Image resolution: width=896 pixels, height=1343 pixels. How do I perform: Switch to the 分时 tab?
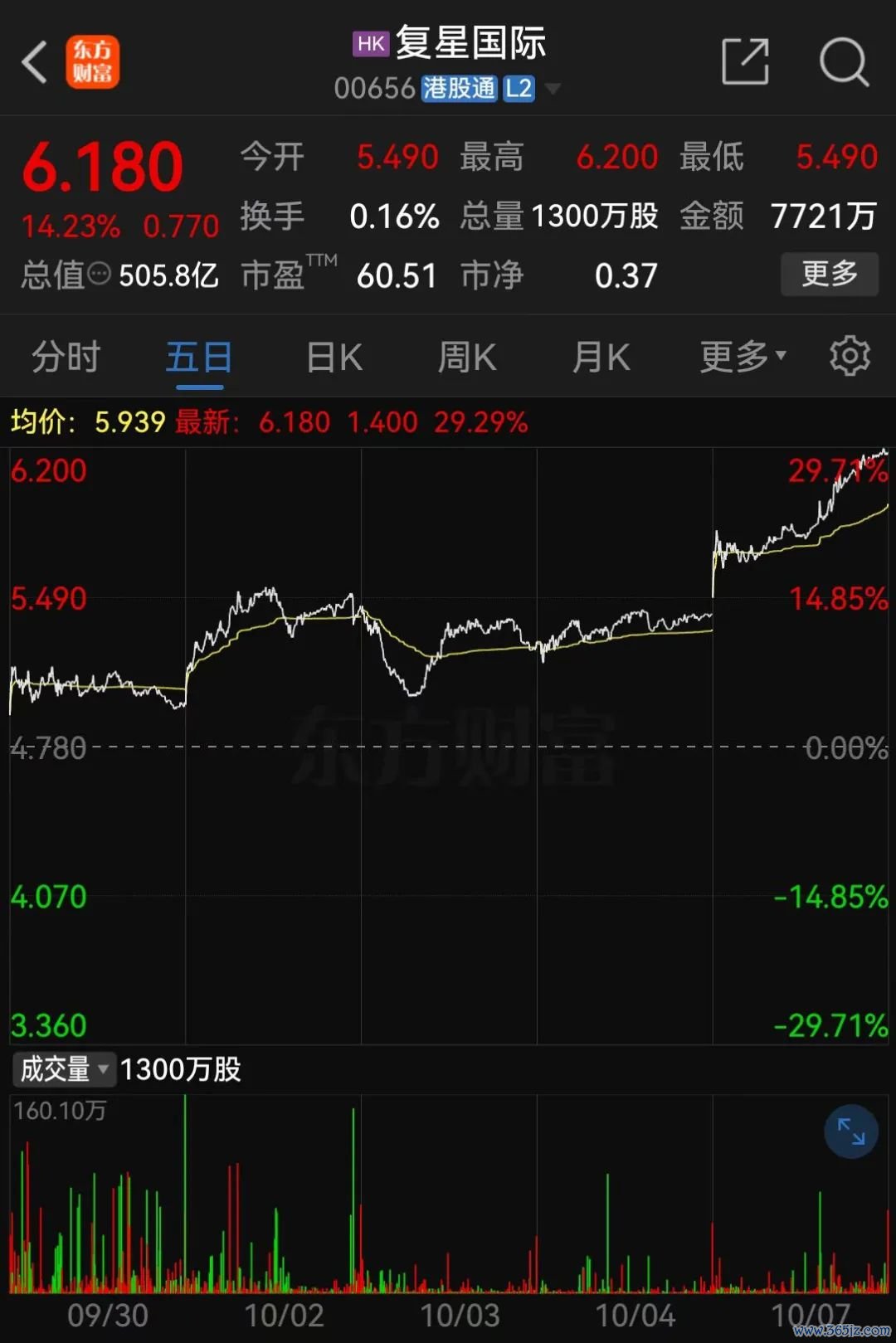coord(66,358)
